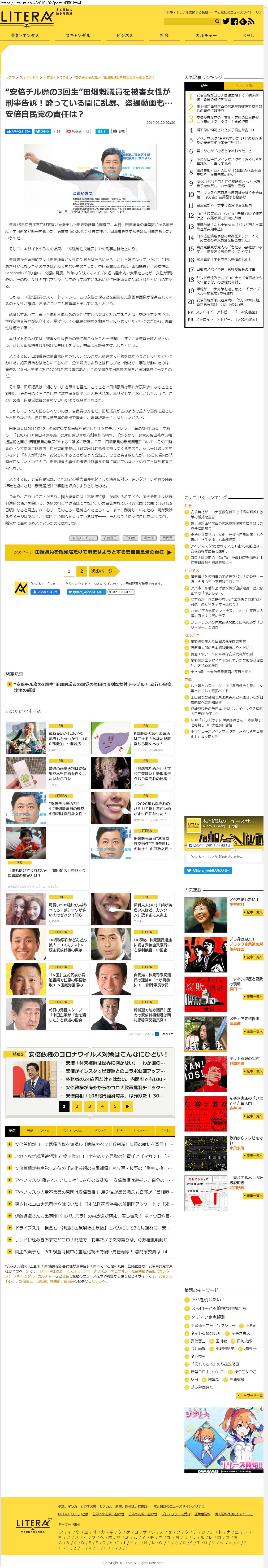This screenshot has width=268, height=1568.
Task: Tweet this article via ツイート button
Action: pyautogui.click(x=43, y=131)
